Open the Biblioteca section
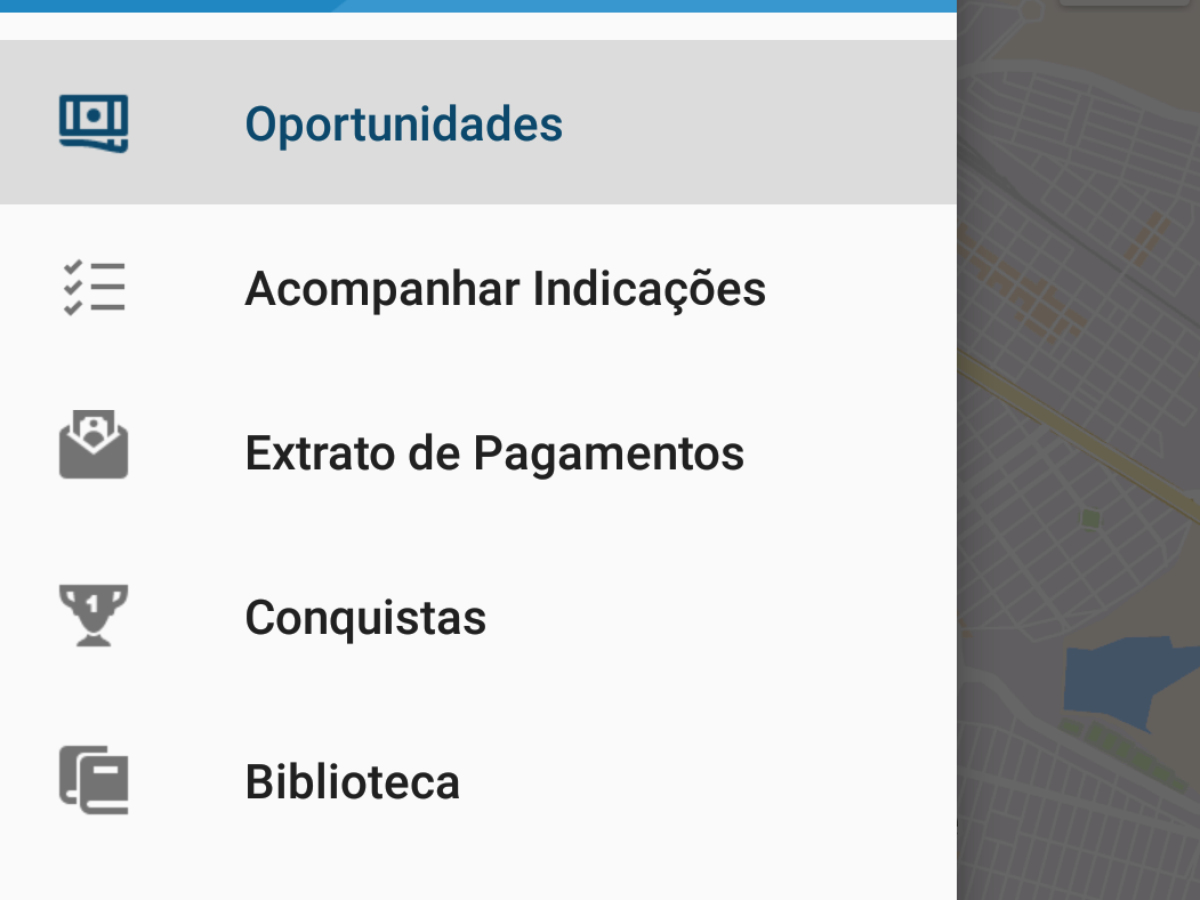Image resolution: width=1200 pixels, height=900 pixels. [352, 781]
